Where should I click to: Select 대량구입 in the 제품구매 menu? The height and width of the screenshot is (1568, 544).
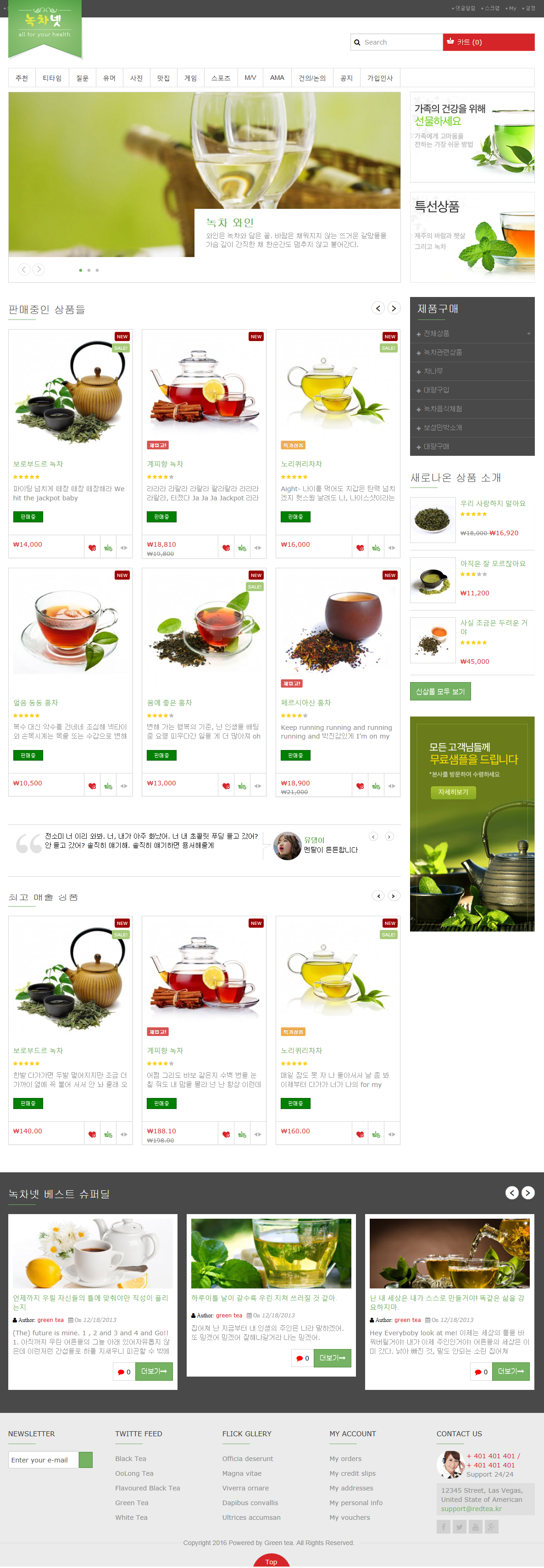pyautogui.click(x=436, y=390)
